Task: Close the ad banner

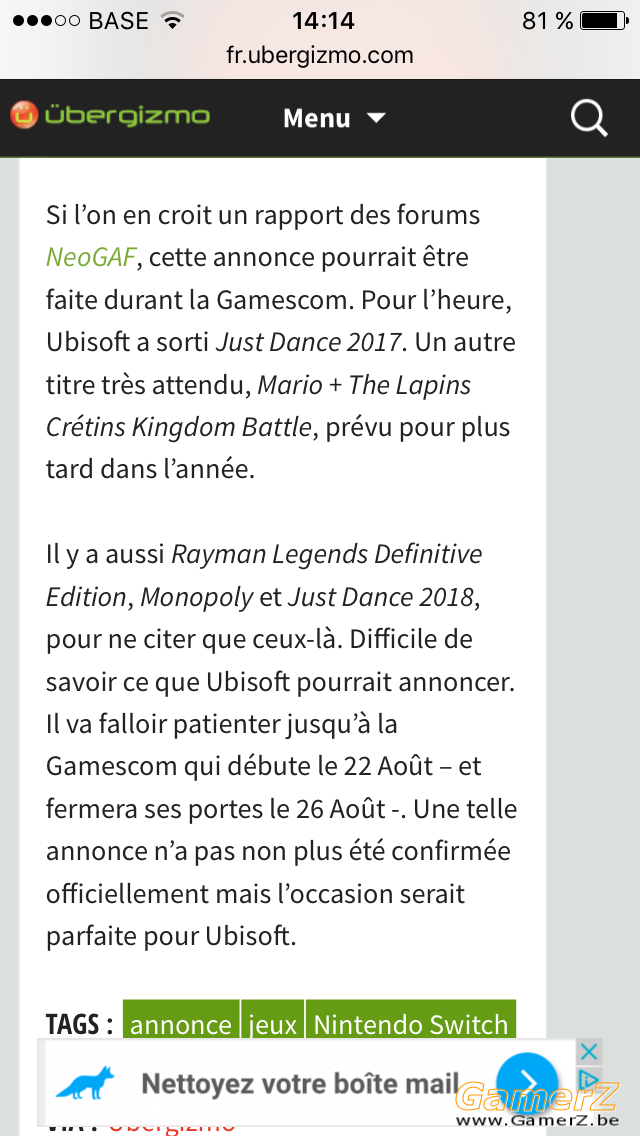Action: tap(589, 1051)
